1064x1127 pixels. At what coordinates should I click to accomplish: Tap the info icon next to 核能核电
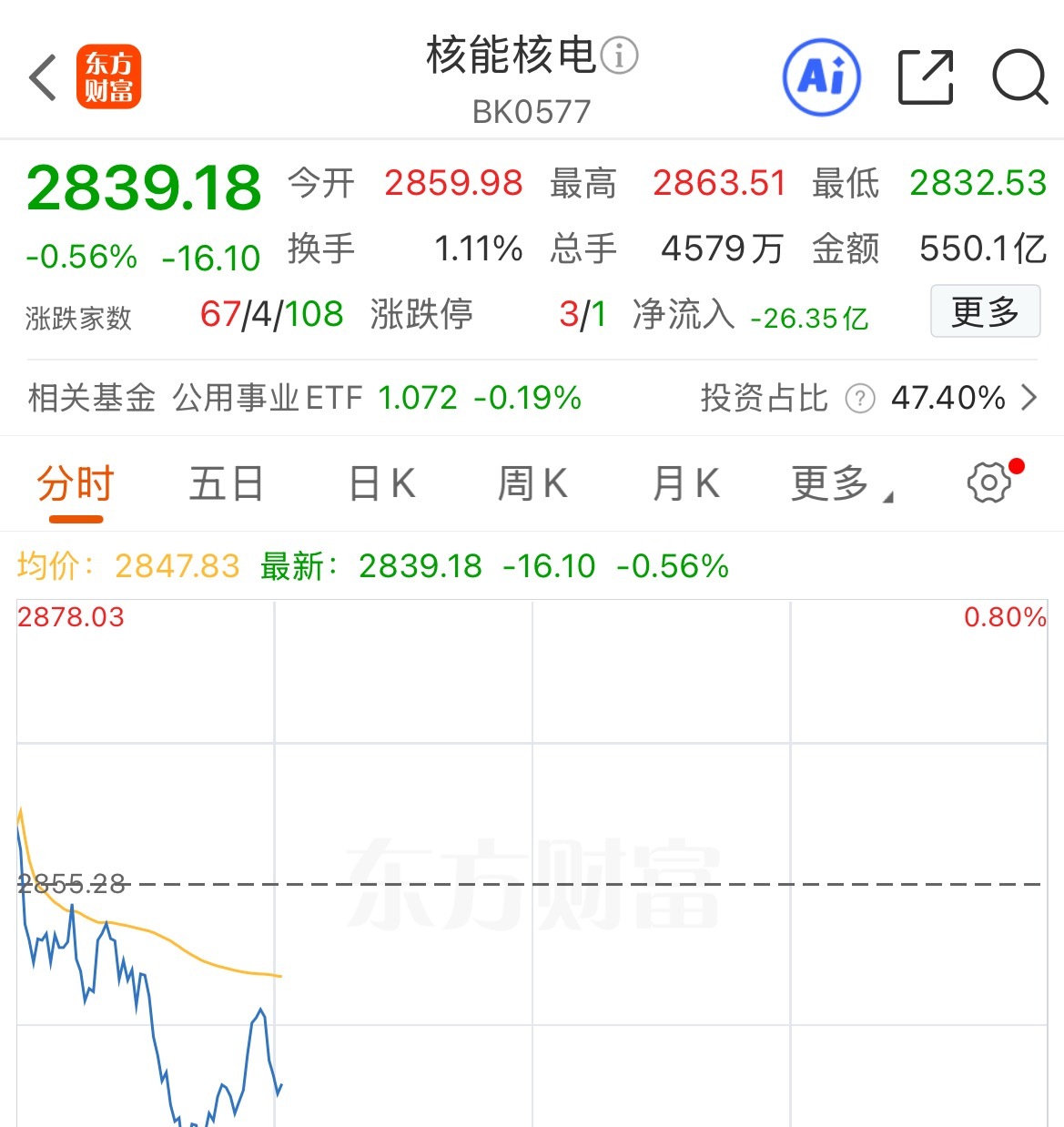tap(622, 56)
